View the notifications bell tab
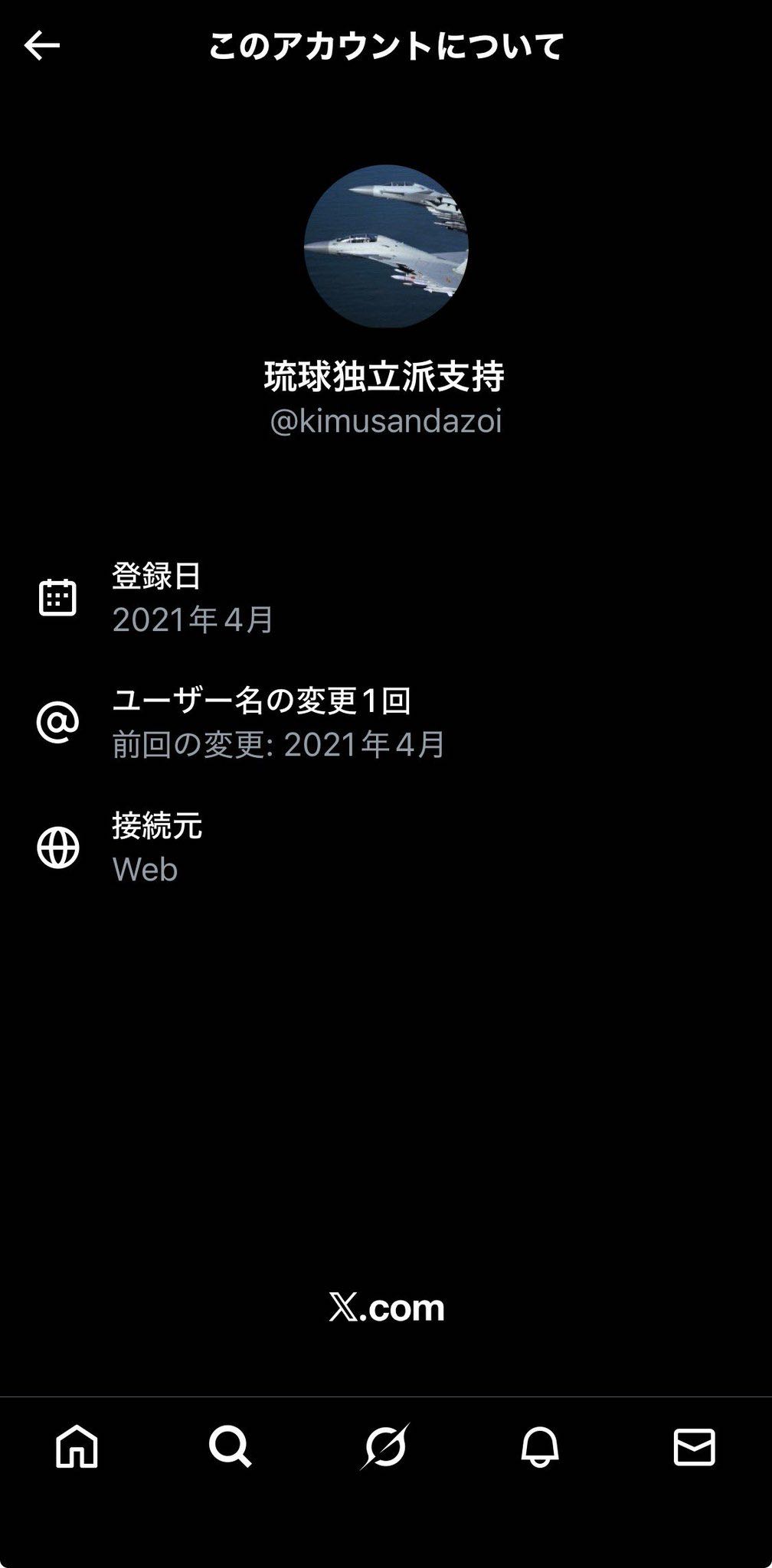The image size is (772, 1568). pos(540,1446)
